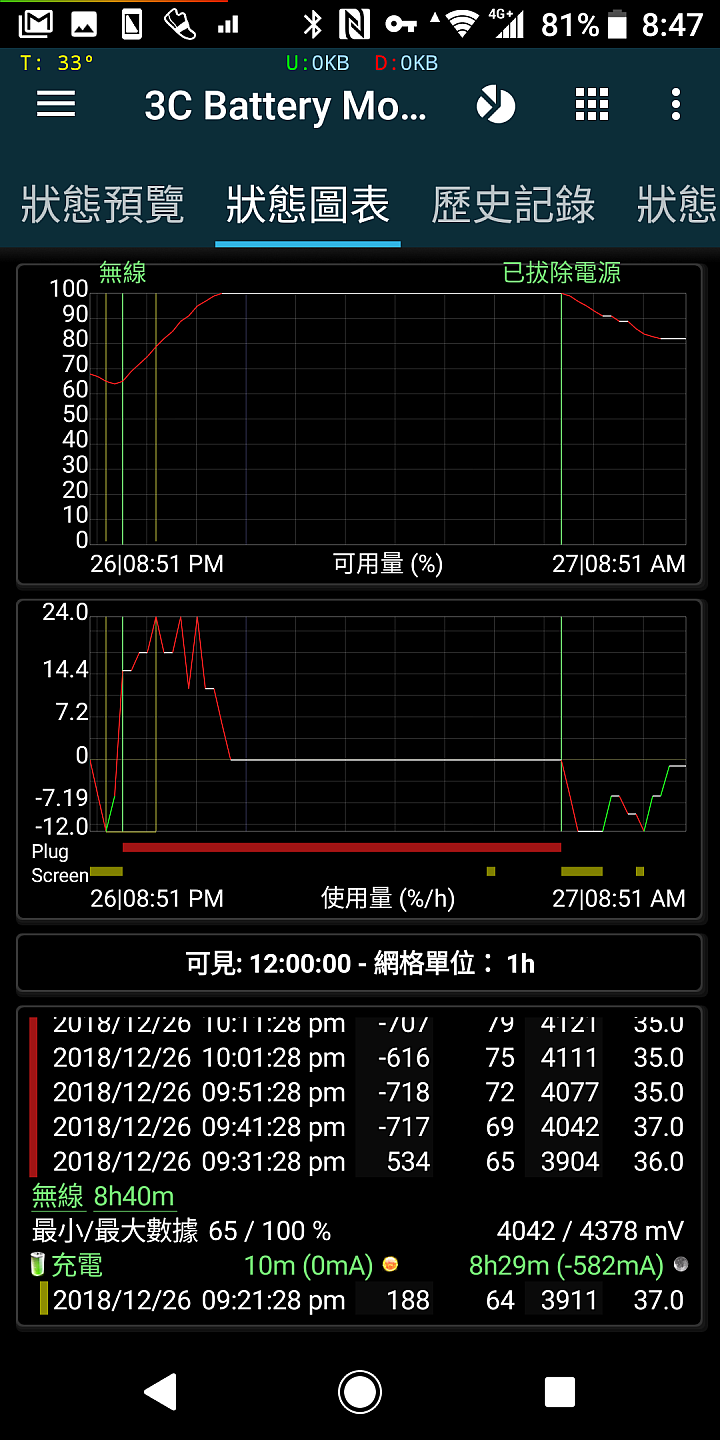
Task: Switch to the 歷史記錄 tab
Action: [514, 205]
